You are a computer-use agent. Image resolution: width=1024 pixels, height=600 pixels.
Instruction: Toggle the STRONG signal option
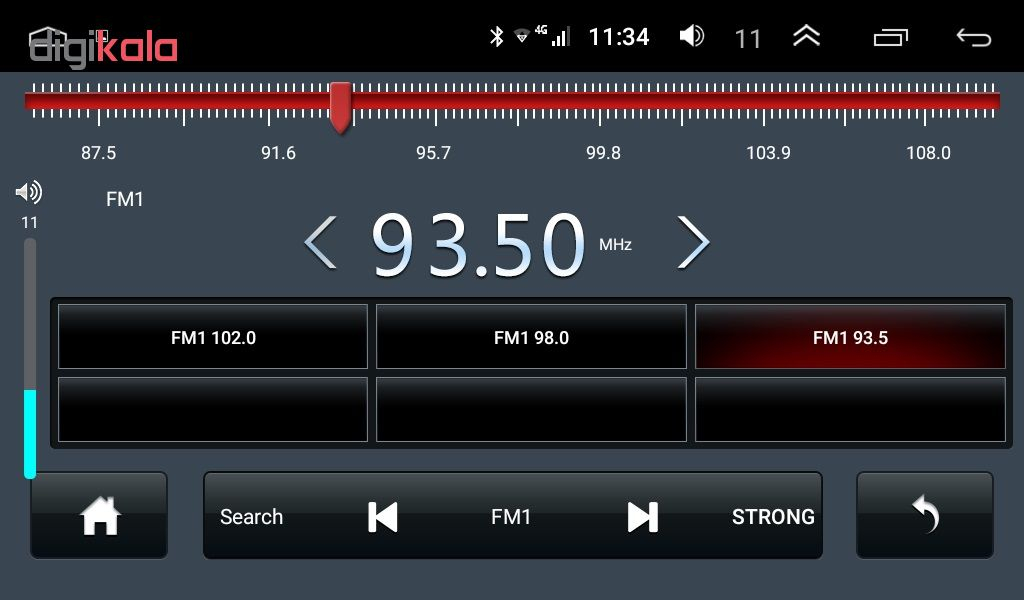[773, 517]
